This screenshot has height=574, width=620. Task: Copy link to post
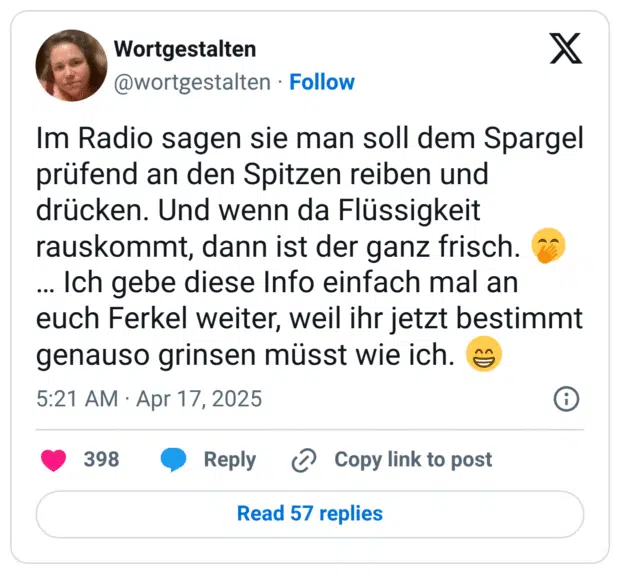pos(392,459)
